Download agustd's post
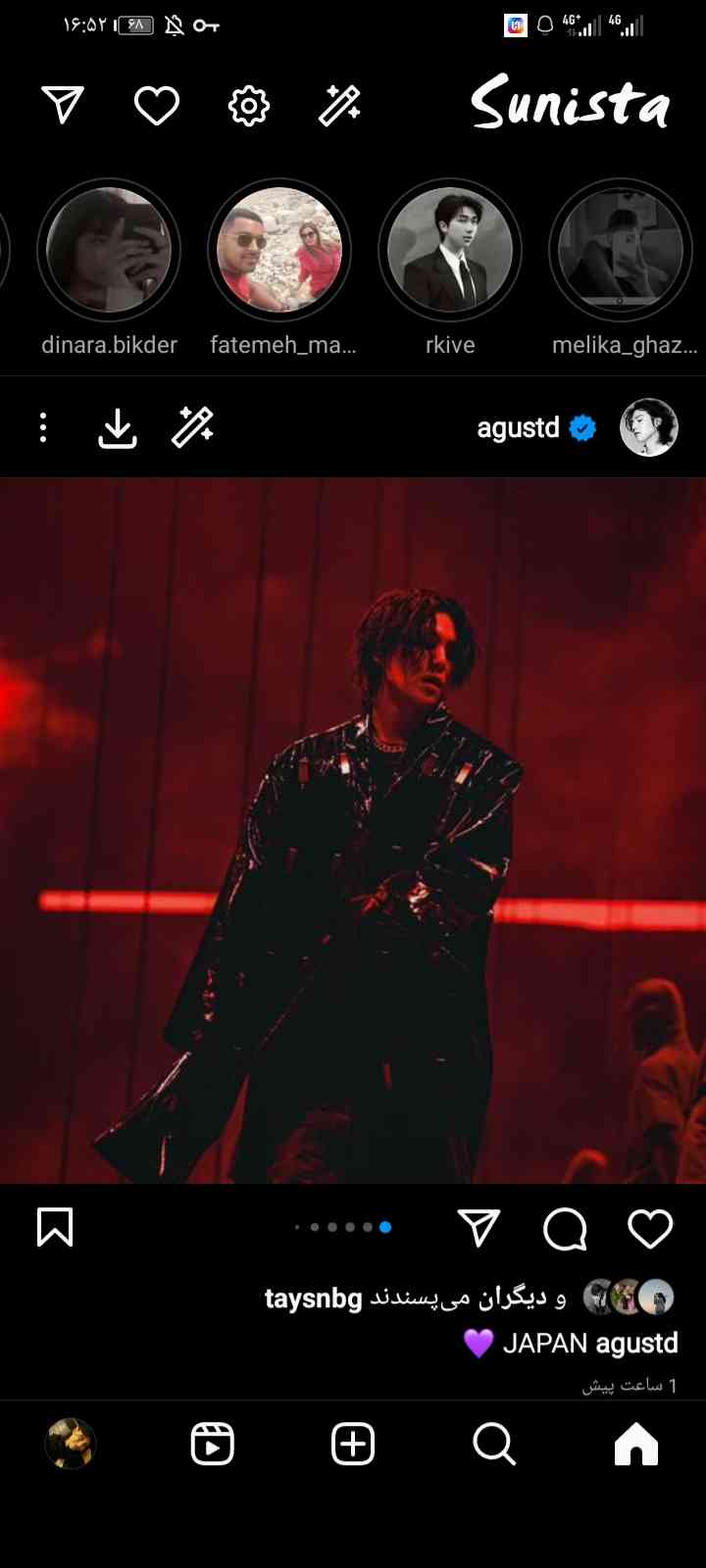Viewport: 706px width, 1568px height. pyautogui.click(x=118, y=427)
